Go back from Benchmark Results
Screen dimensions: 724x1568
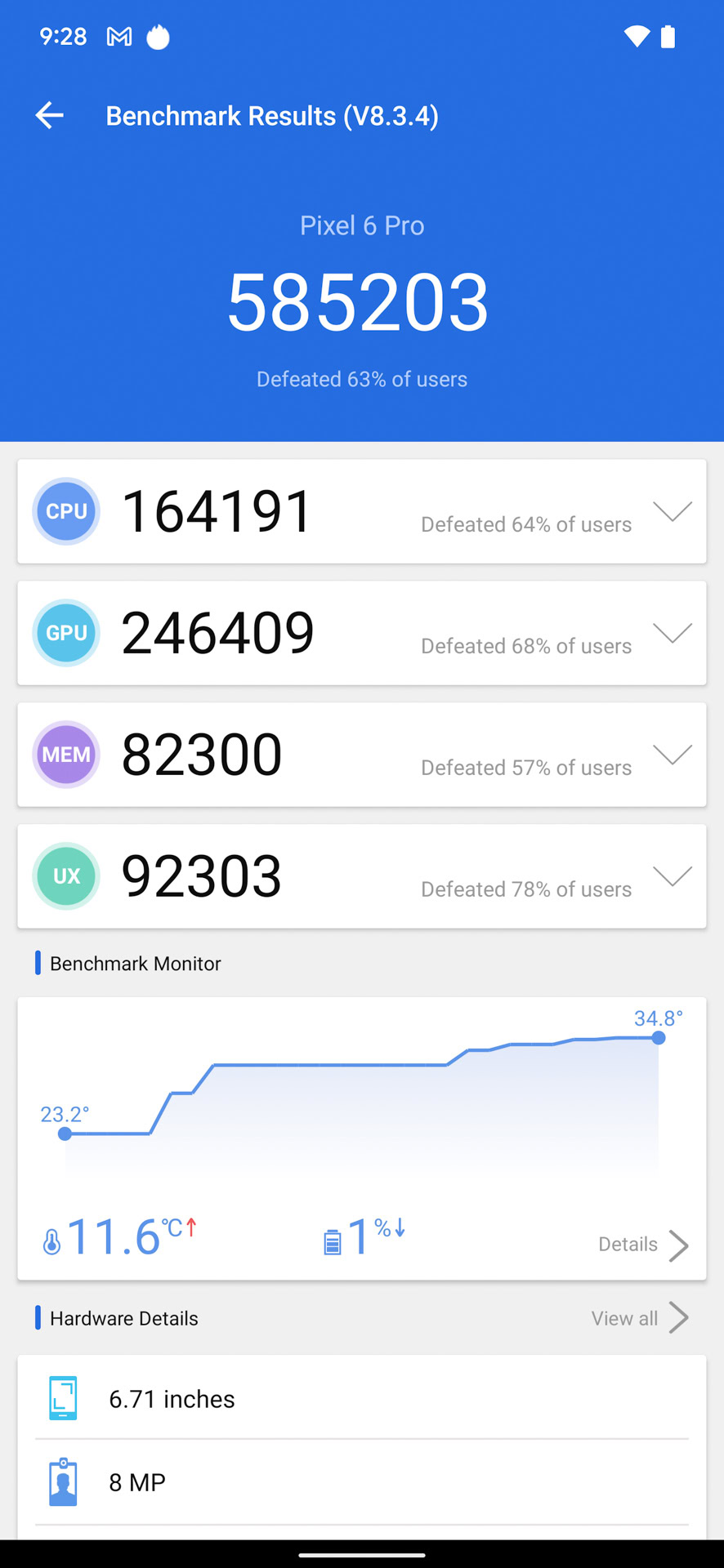(50, 115)
